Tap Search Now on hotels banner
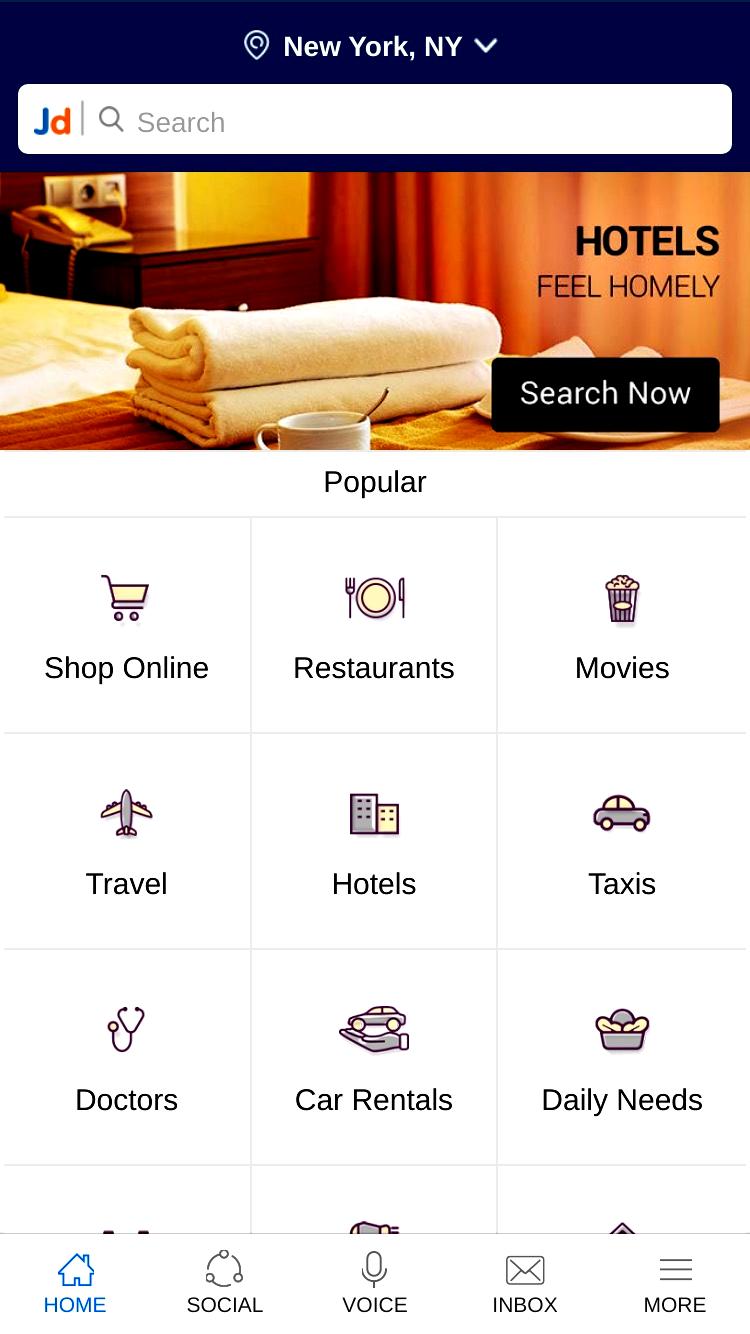Image resolution: width=750 pixels, height=1334 pixels. point(605,394)
